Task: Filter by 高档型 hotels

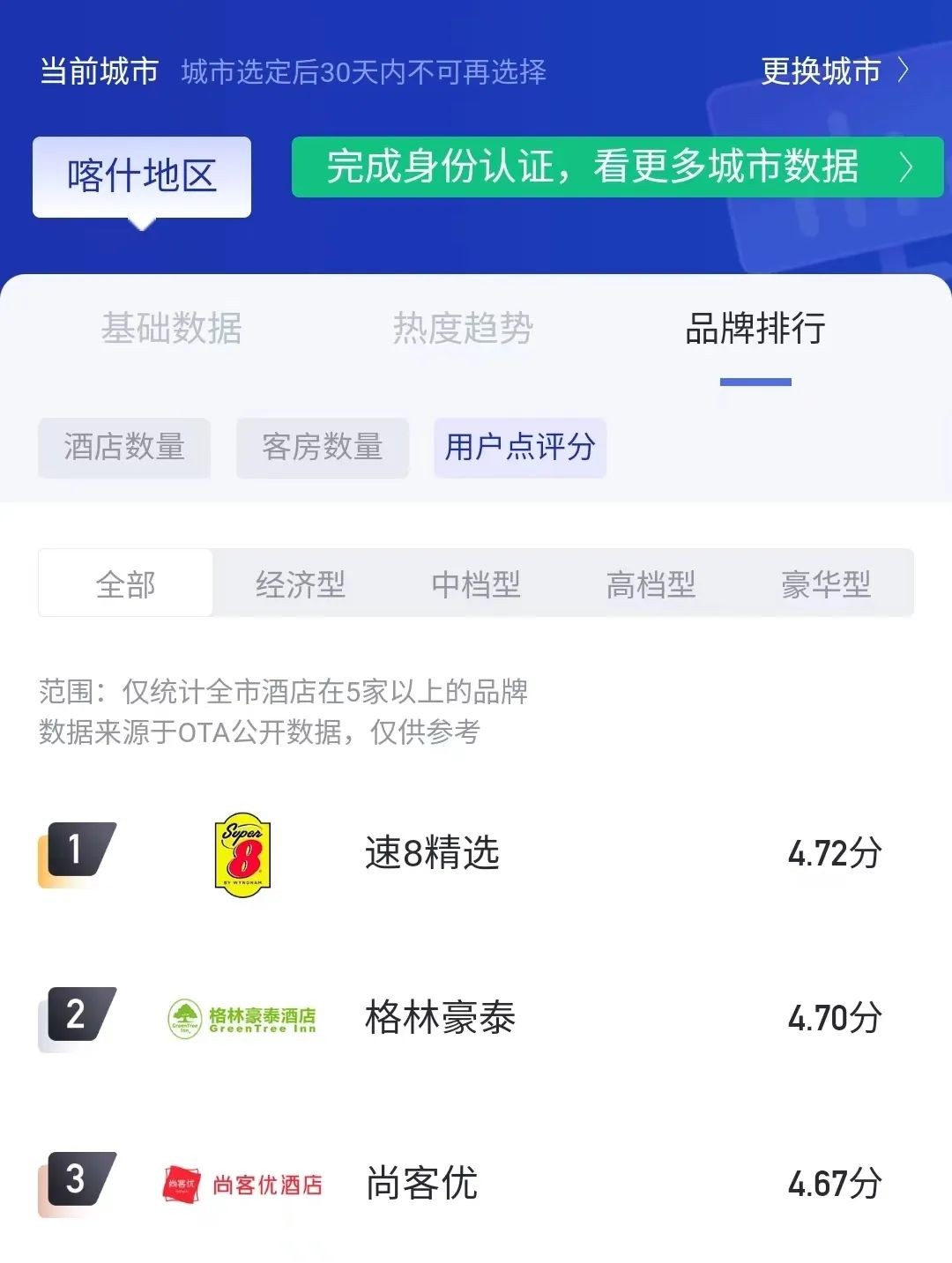Action: tap(651, 583)
